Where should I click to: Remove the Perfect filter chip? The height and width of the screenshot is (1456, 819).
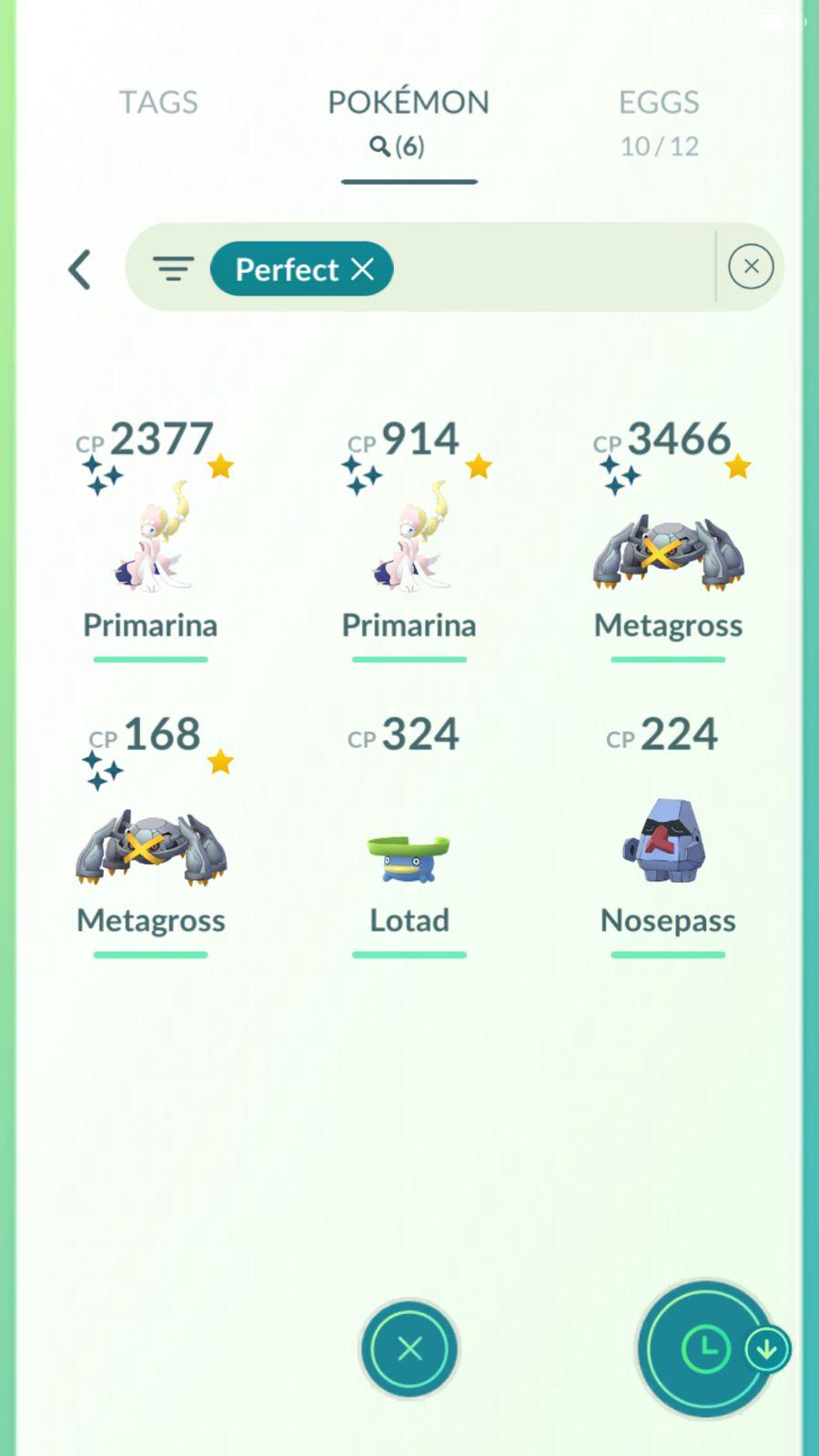coord(362,269)
